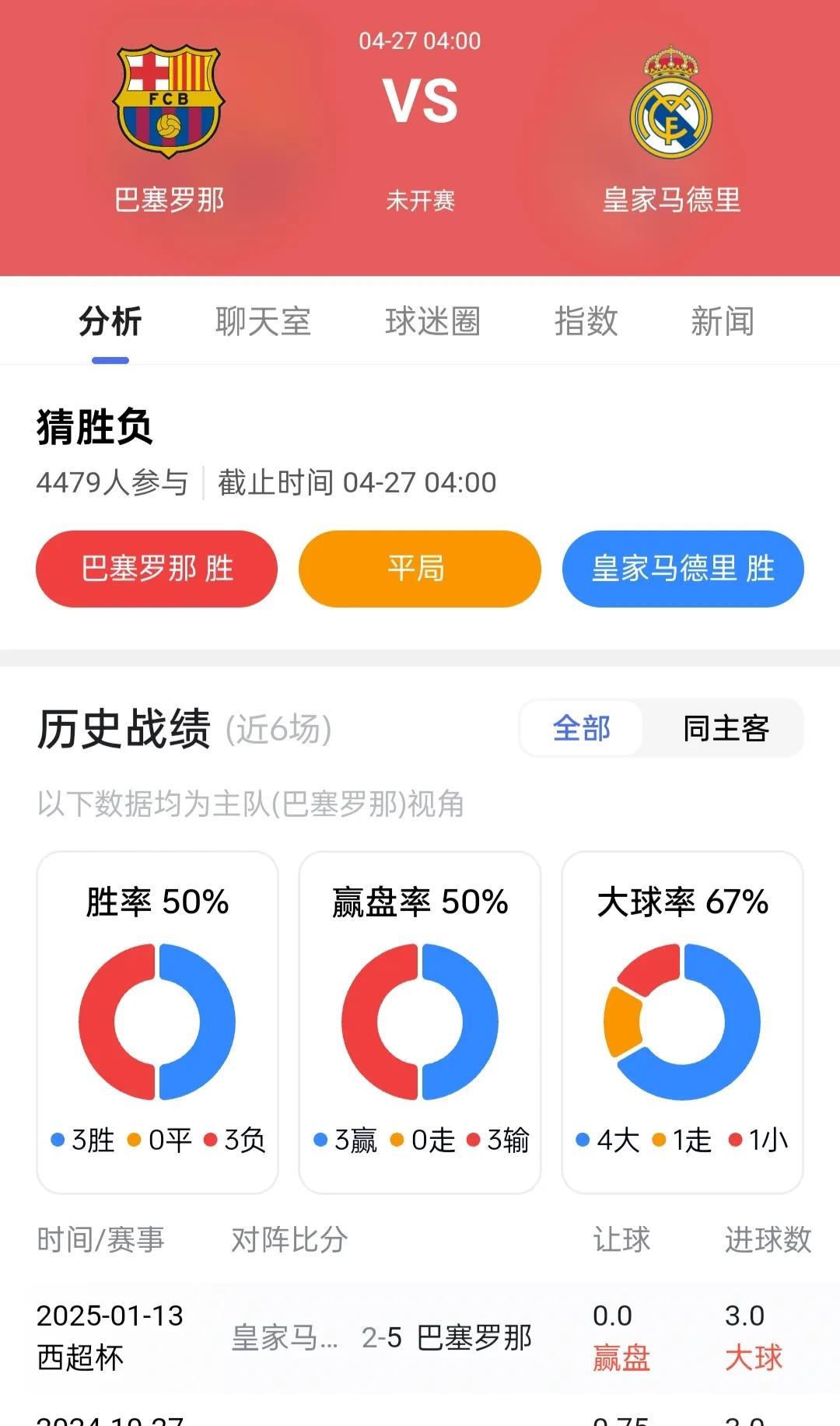This screenshot has width=840, height=1426.
Task: Open the 球迷圈 tab
Action: [x=432, y=321]
